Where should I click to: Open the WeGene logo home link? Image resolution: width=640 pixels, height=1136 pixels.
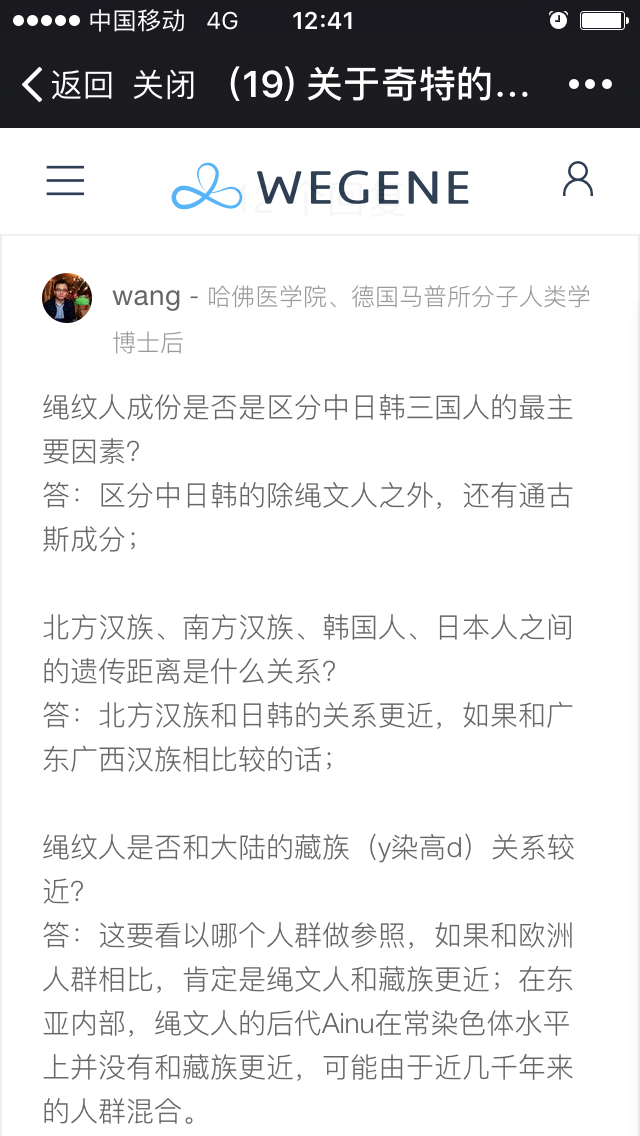coord(320,186)
